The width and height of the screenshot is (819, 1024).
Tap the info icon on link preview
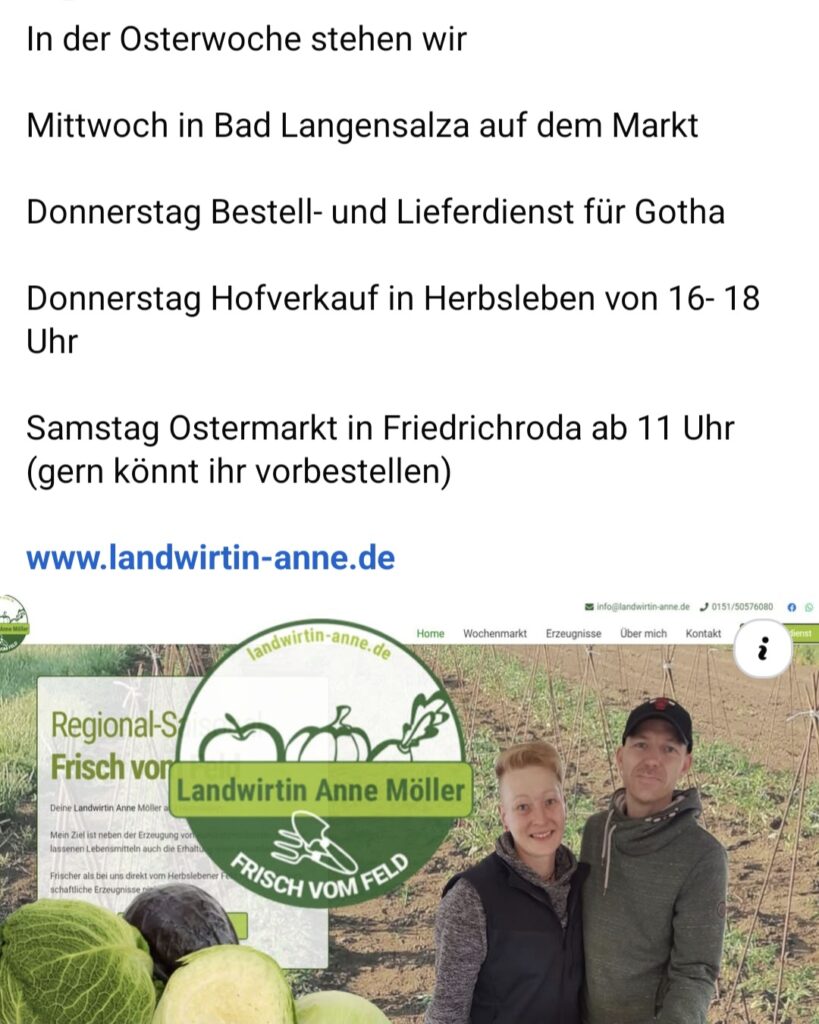[x=763, y=650]
